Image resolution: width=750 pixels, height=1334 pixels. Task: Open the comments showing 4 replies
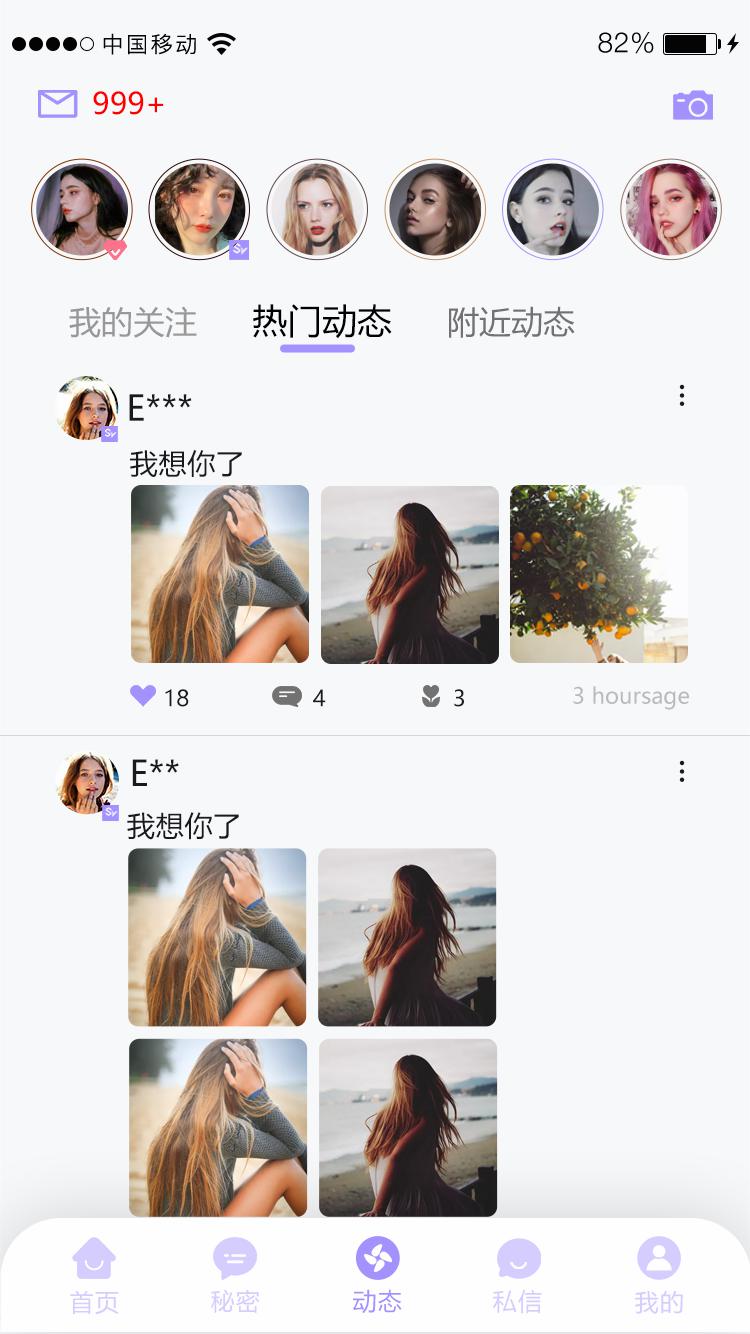(x=289, y=695)
